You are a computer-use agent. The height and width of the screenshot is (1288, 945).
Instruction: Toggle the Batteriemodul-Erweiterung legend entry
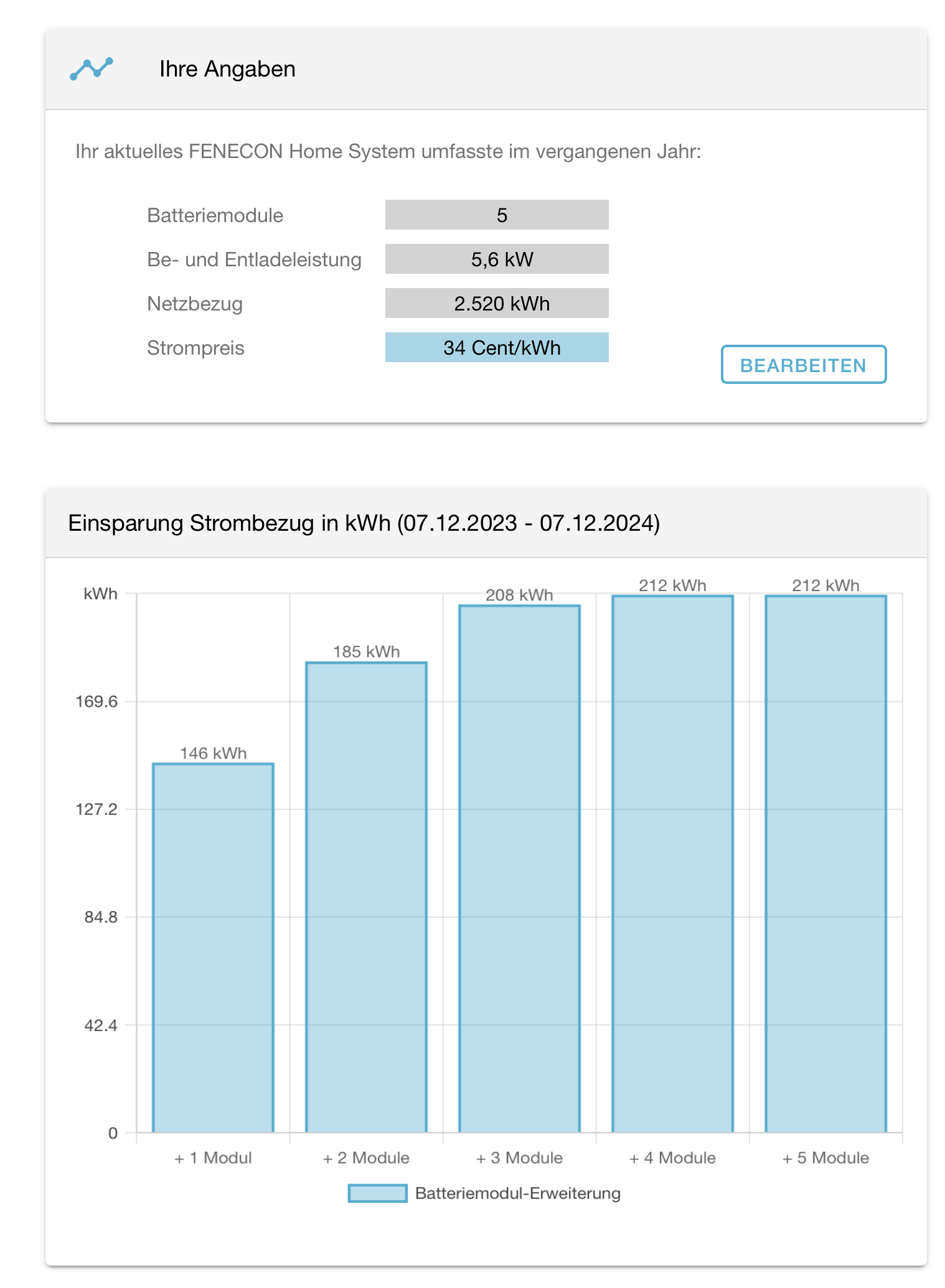tap(485, 1193)
